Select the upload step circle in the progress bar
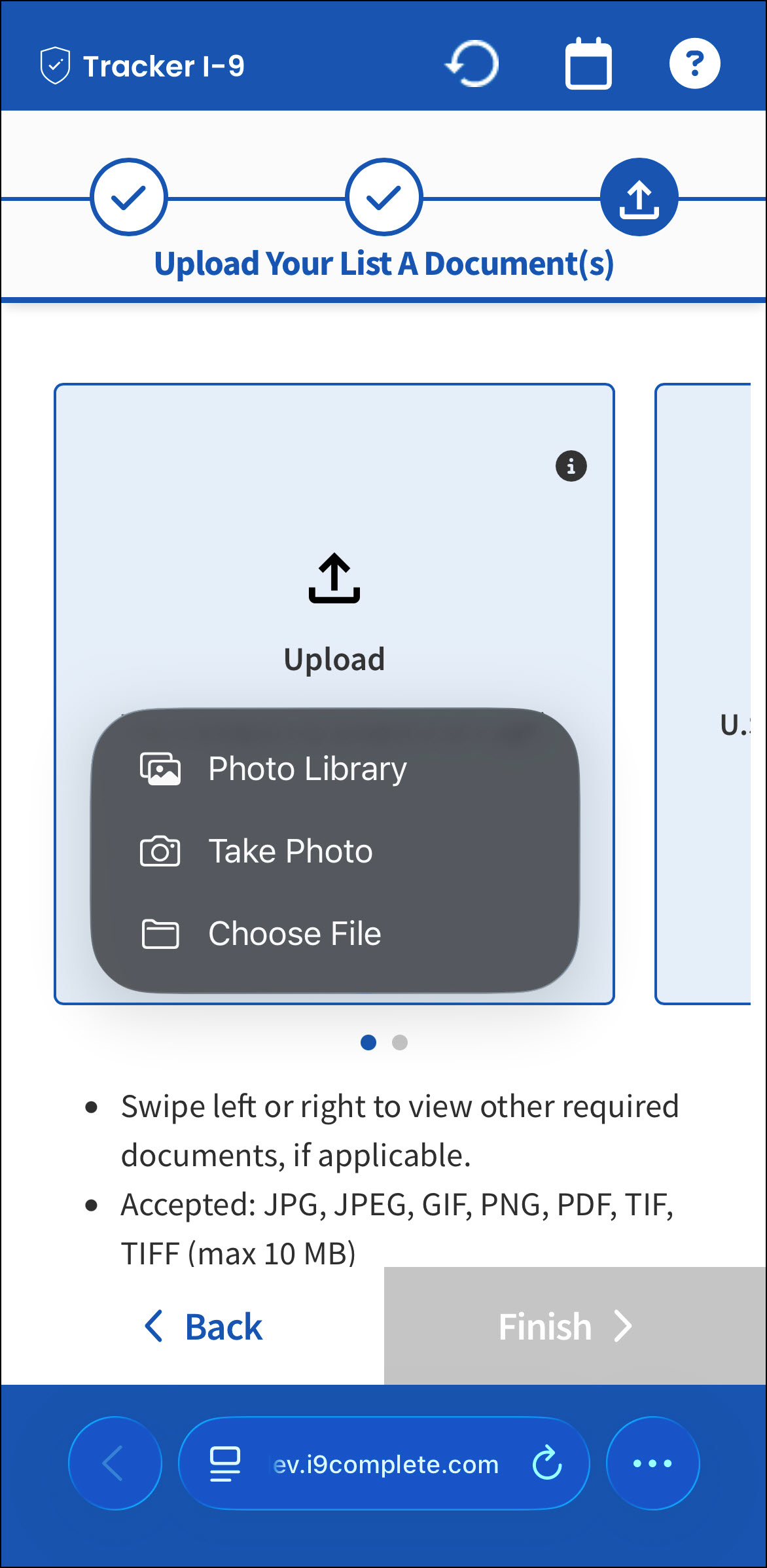Screen dimensions: 767x1568 click(x=639, y=197)
